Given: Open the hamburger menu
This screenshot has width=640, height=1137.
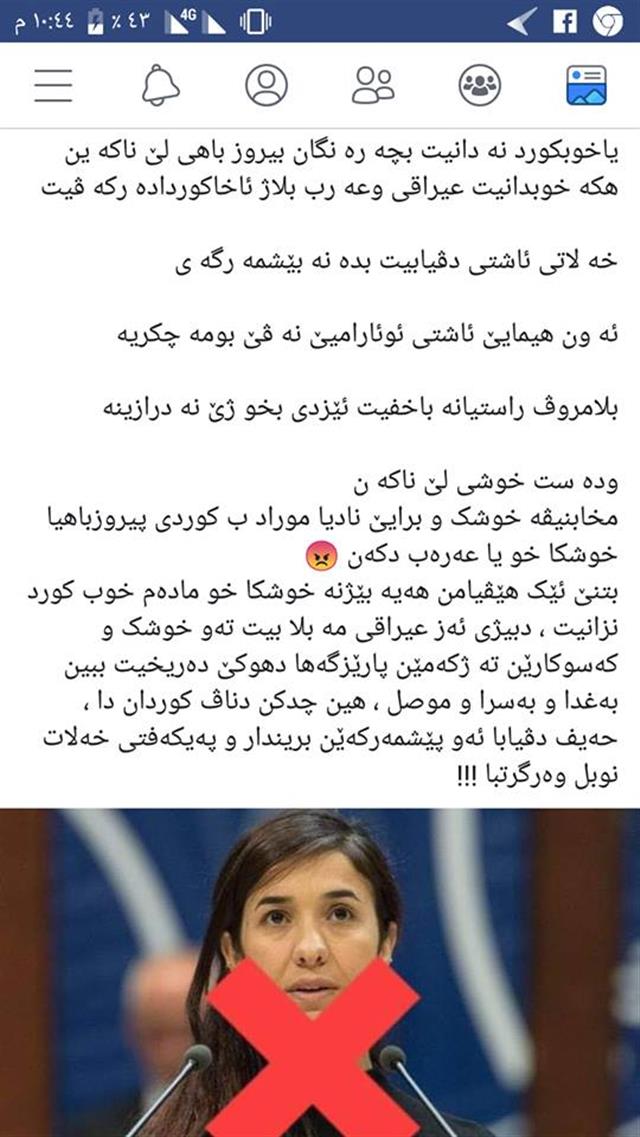Looking at the screenshot, I should click(53, 85).
